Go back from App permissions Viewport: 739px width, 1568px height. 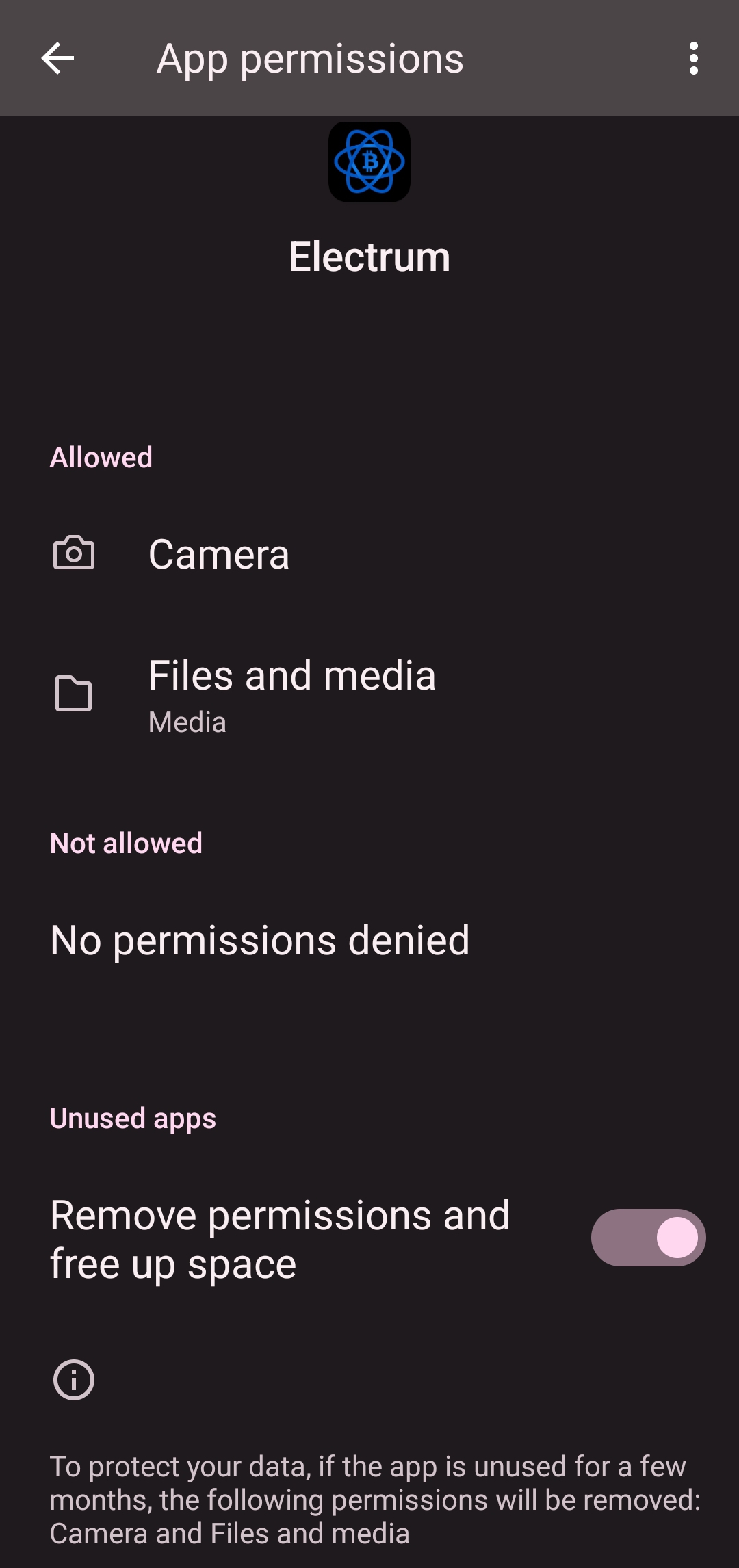[57, 58]
